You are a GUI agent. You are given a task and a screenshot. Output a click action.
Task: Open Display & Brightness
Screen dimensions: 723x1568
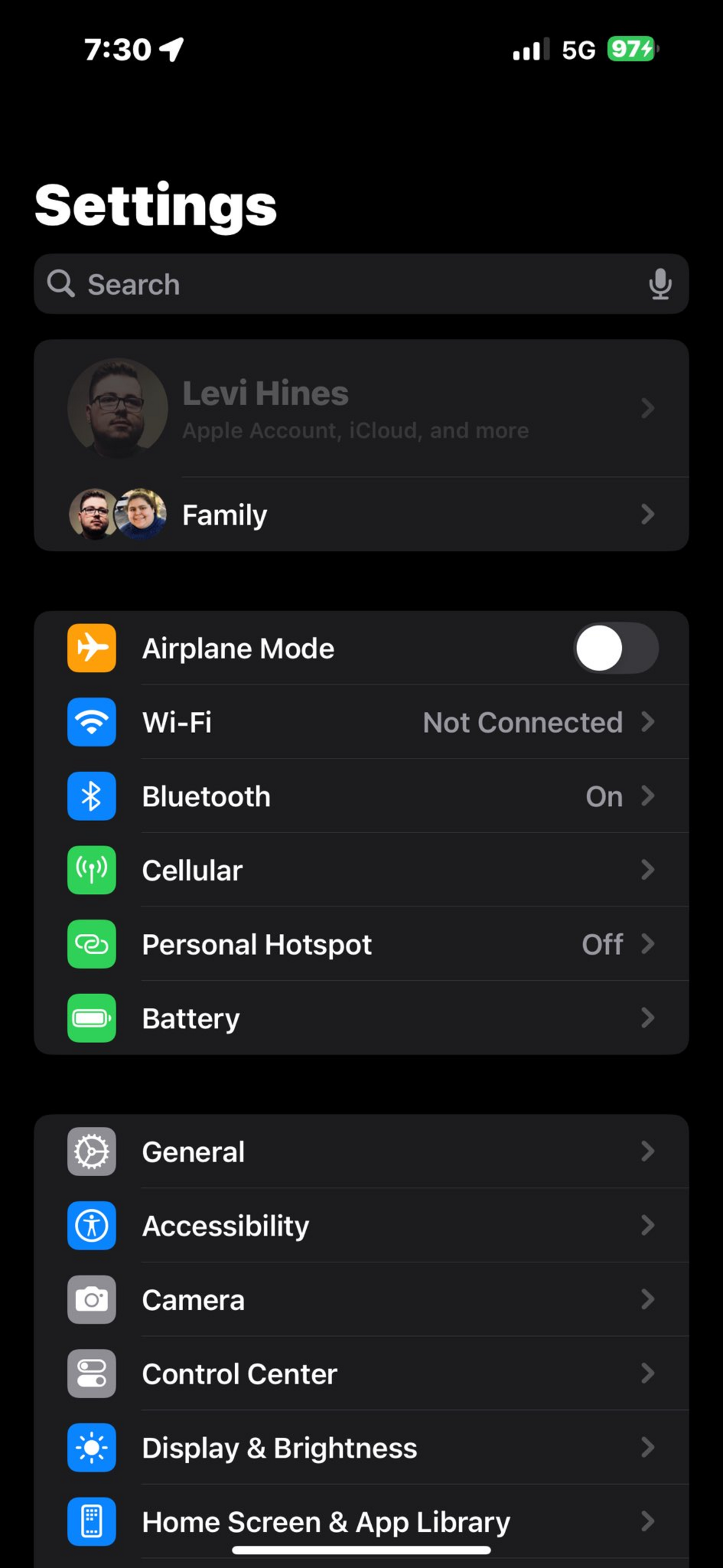pyautogui.click(x=361, y=1447)
